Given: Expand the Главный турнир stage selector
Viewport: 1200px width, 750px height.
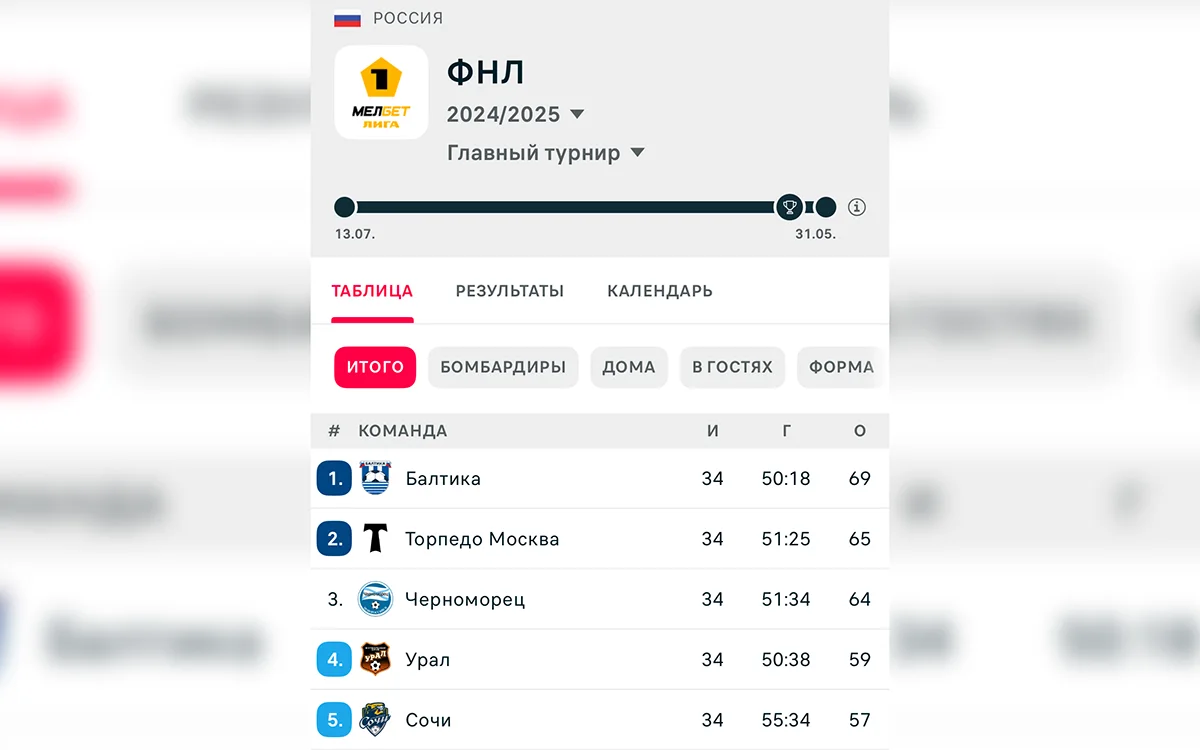Looking at the screenshot, I should pos(545,153).
